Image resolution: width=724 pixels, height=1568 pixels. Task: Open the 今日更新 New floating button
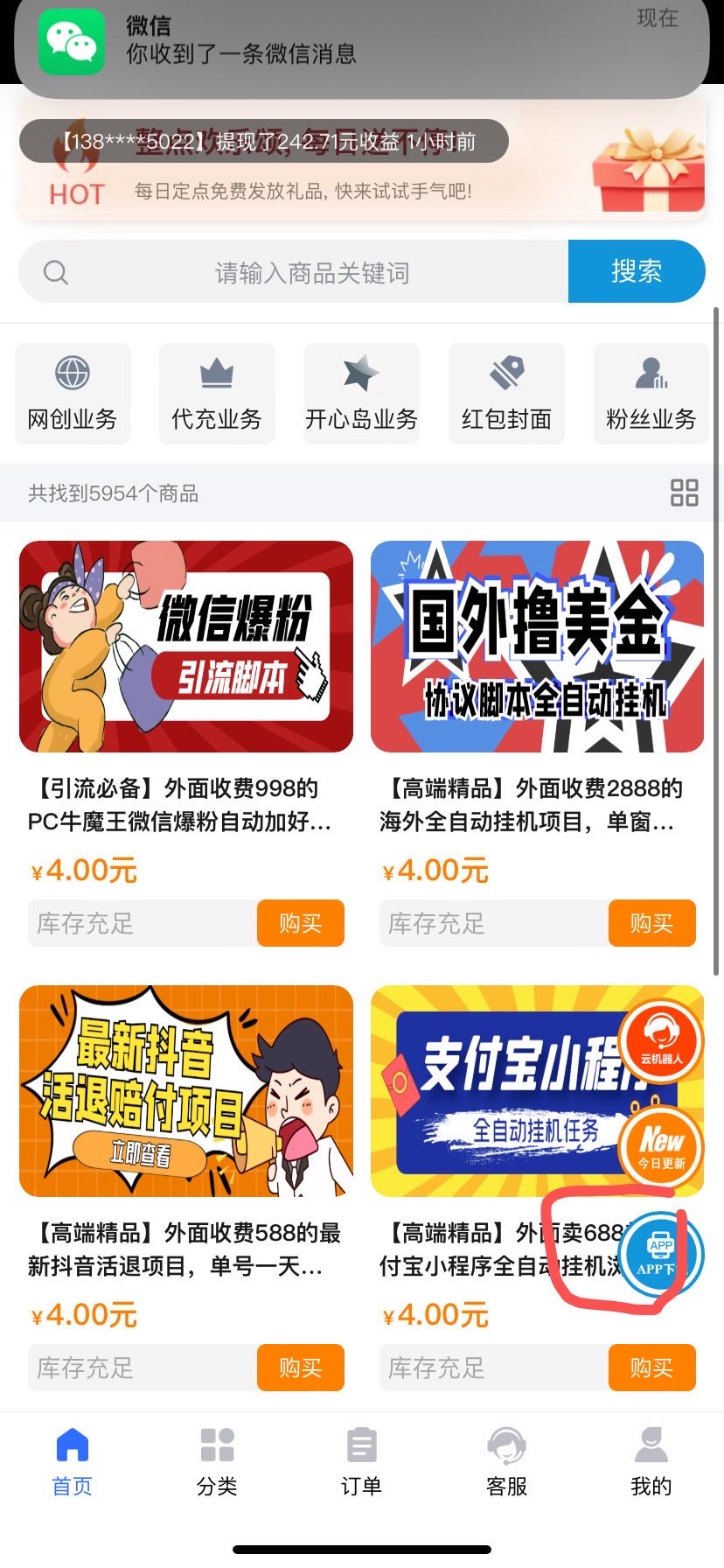click(661, 1144)
